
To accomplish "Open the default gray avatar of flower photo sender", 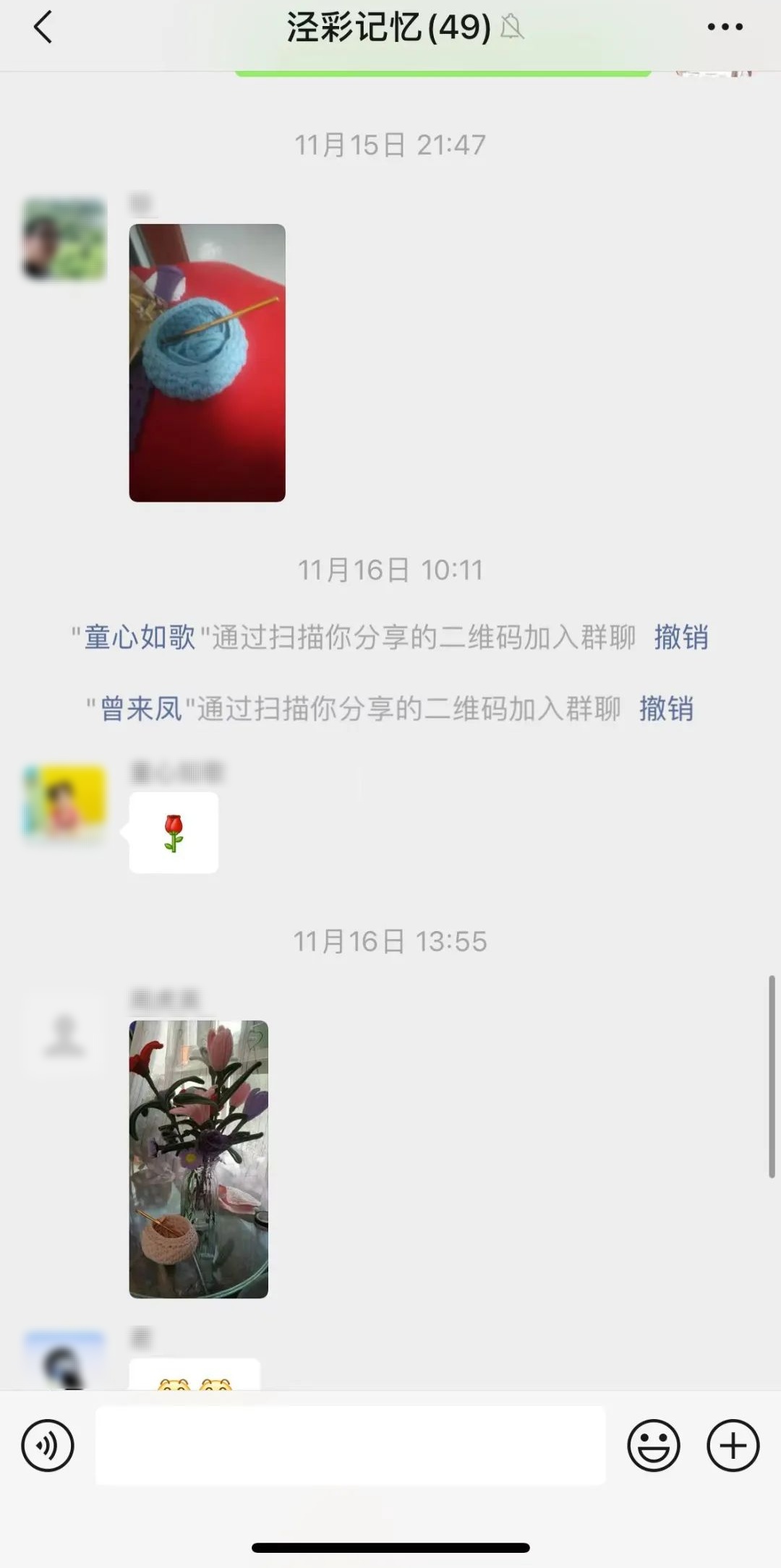I will click(65, 1035).
